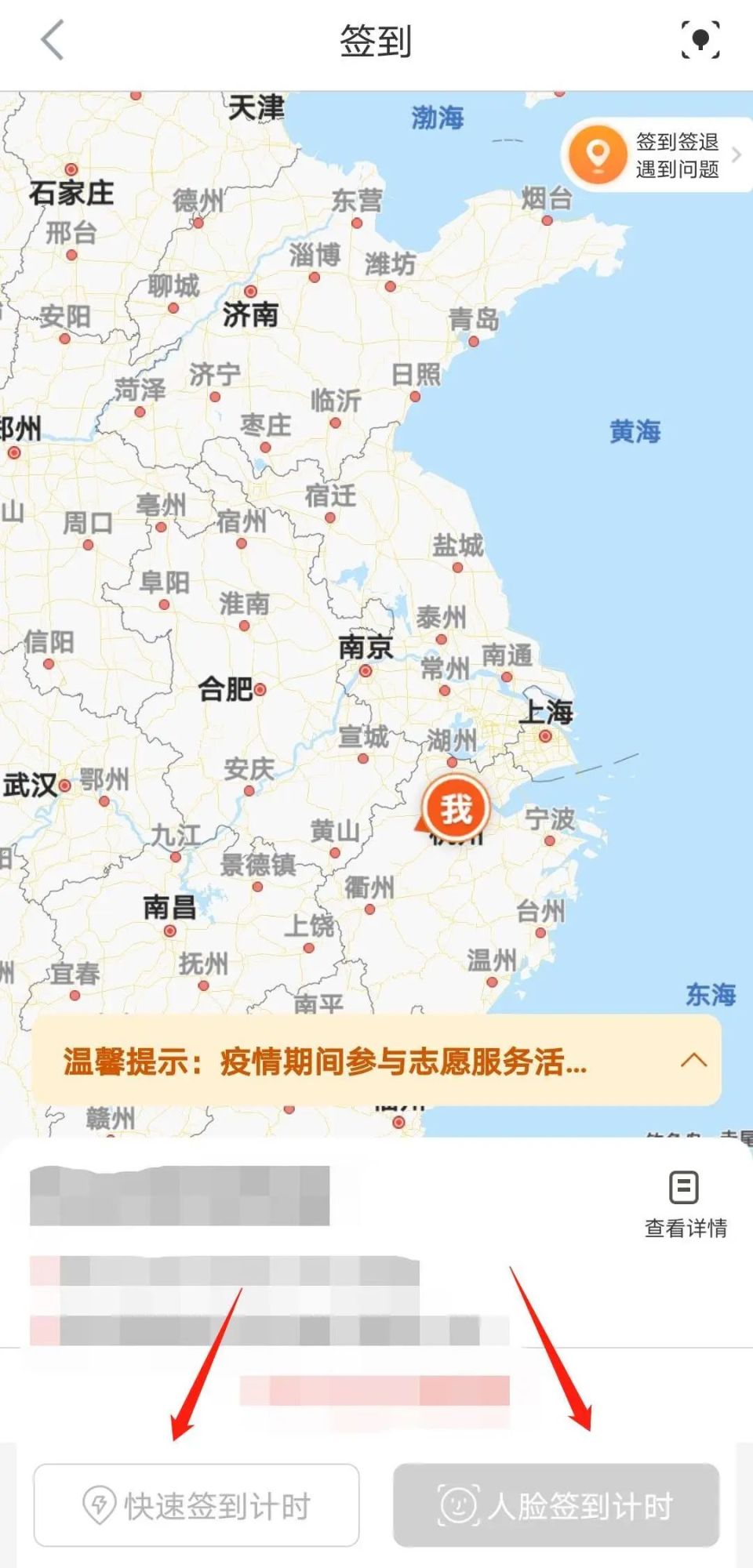Go back from the 签到 page
This screenshot has width=753, height=1568.
[x=52, y=41]
